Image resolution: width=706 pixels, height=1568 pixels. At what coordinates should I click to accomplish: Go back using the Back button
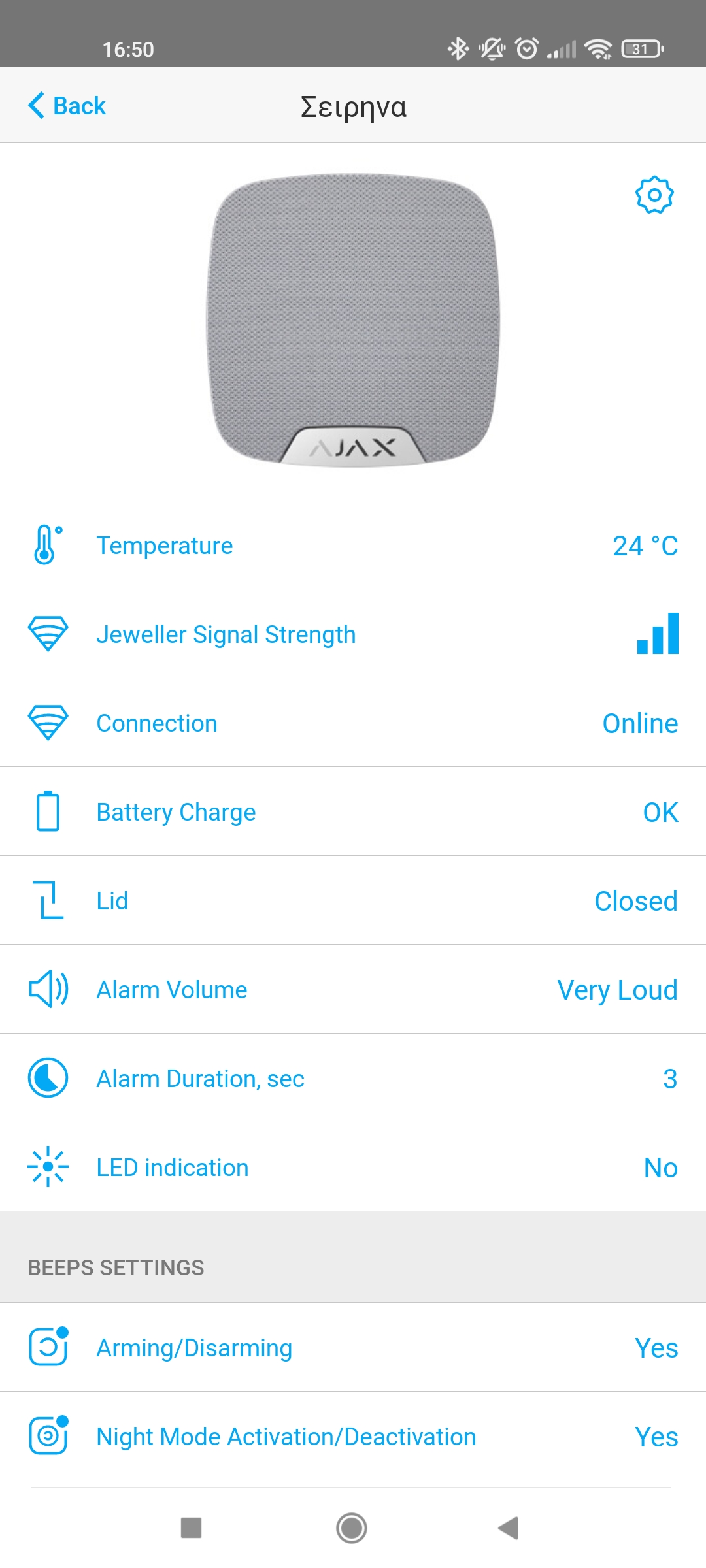(x=67, y=106)
